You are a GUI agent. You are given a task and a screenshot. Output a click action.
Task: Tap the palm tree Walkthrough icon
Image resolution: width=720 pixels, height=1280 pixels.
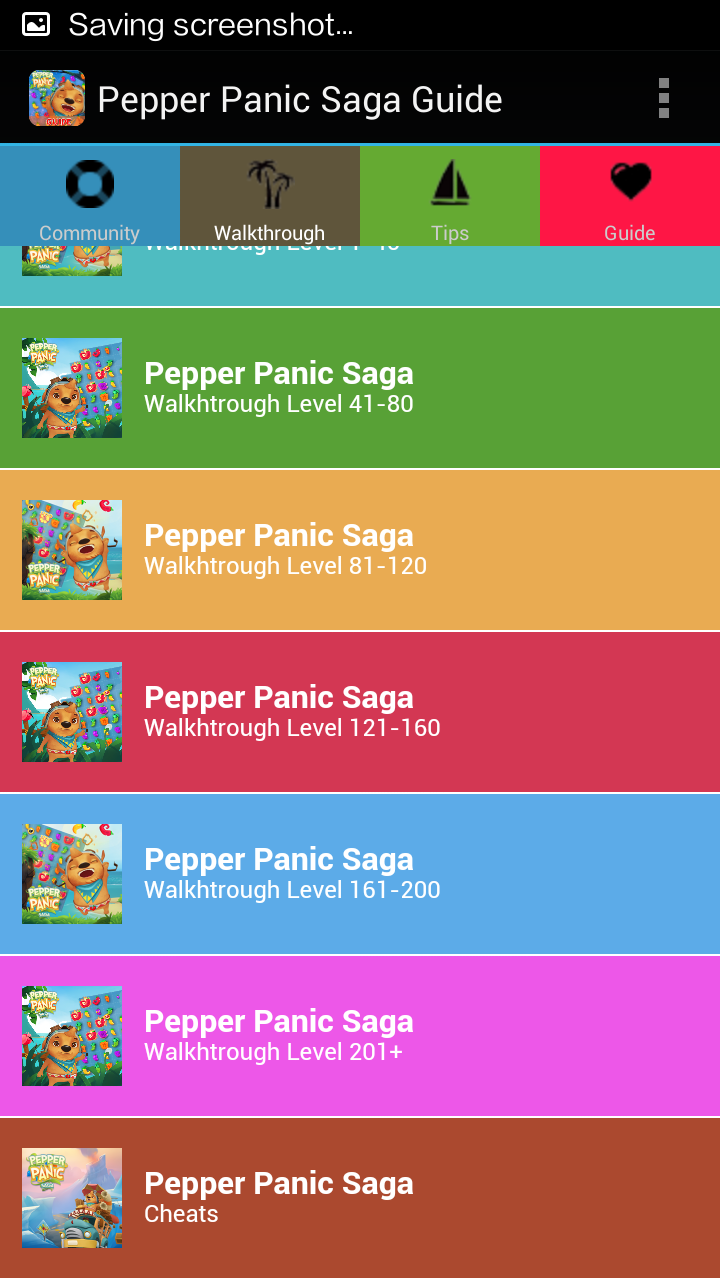tap(269, 183)
